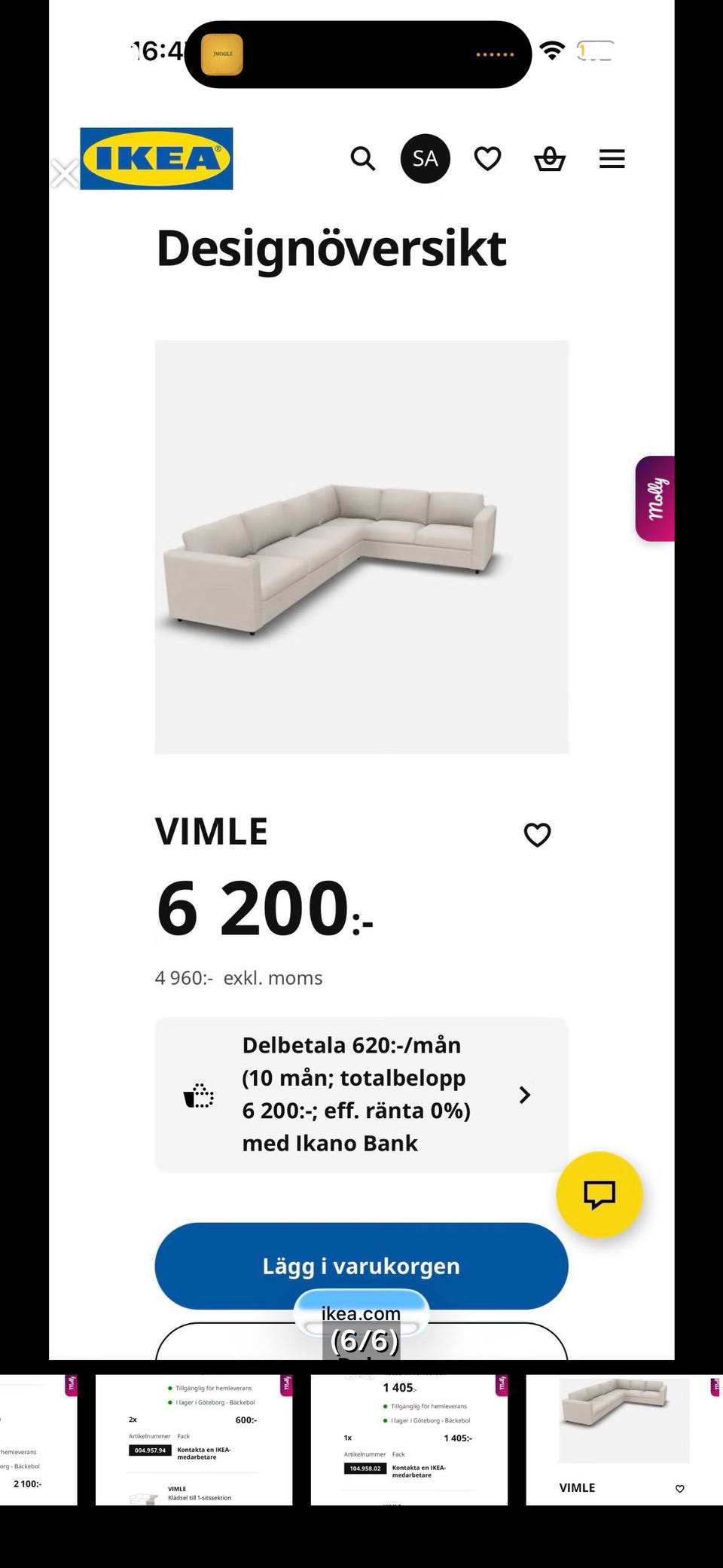The width and height of the screenshot is (723, 1568).
Task: Expand the Molly chat side panel
Action: pos(656,499)
